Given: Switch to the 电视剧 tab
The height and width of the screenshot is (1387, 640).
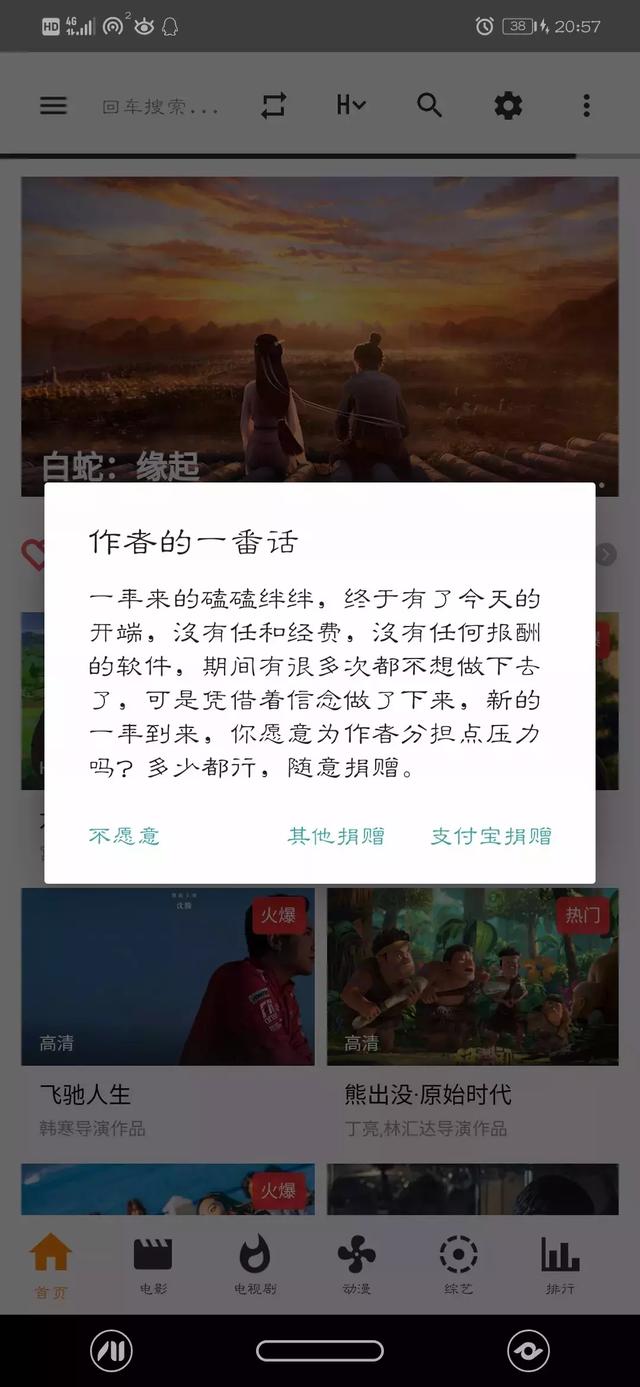Looking at the screenshot, I should click(x=255, y=1265).
